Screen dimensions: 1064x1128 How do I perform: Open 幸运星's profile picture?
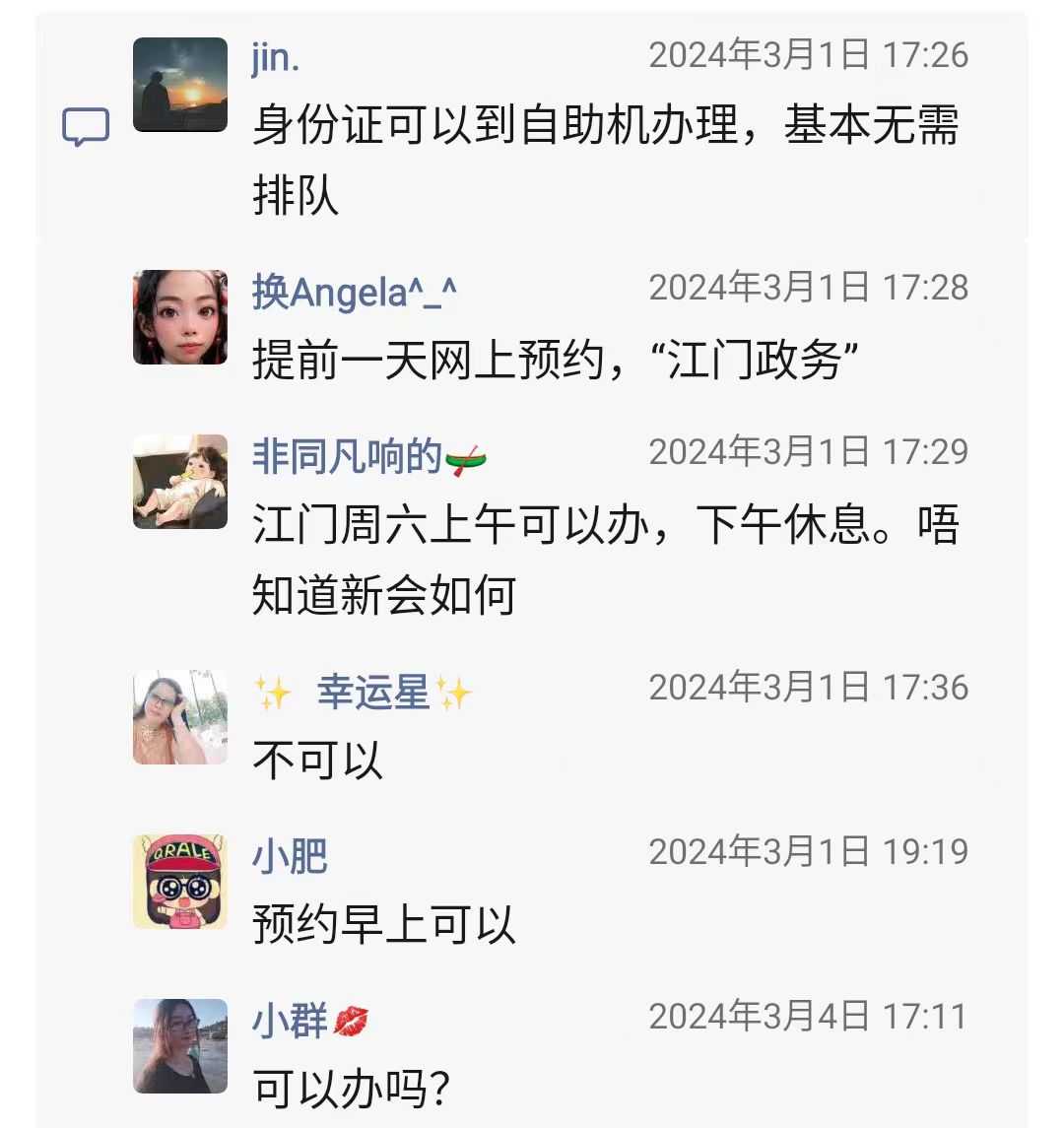180,717
